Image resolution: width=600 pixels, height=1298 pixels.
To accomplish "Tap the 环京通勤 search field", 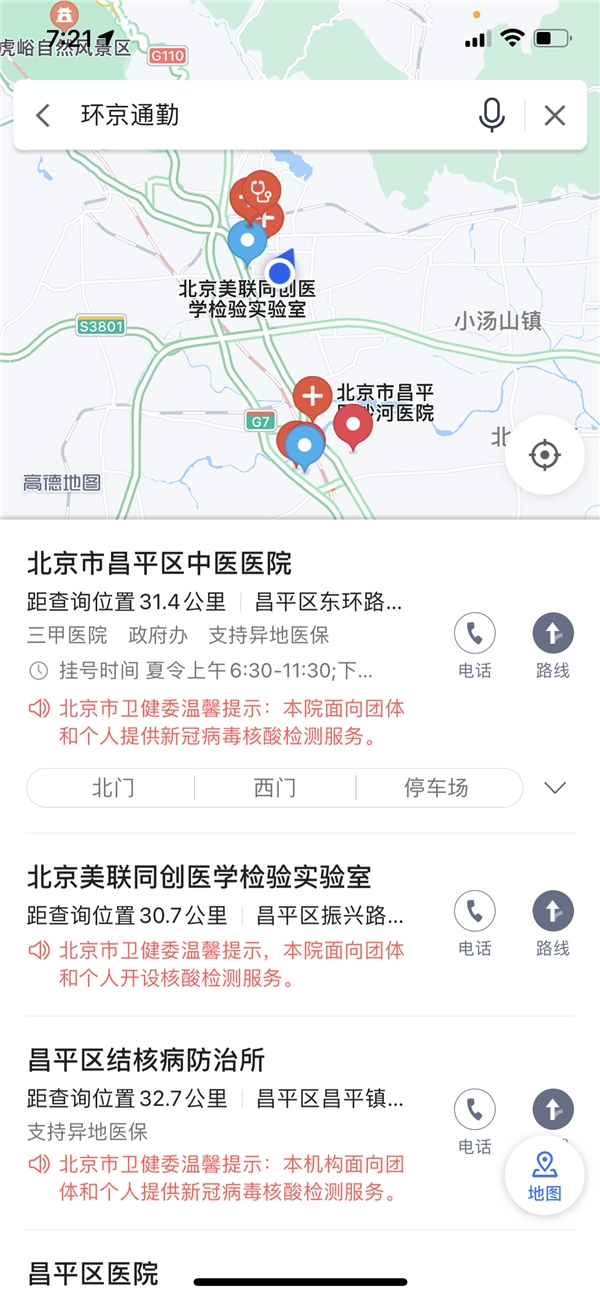I will coord(260,116).
